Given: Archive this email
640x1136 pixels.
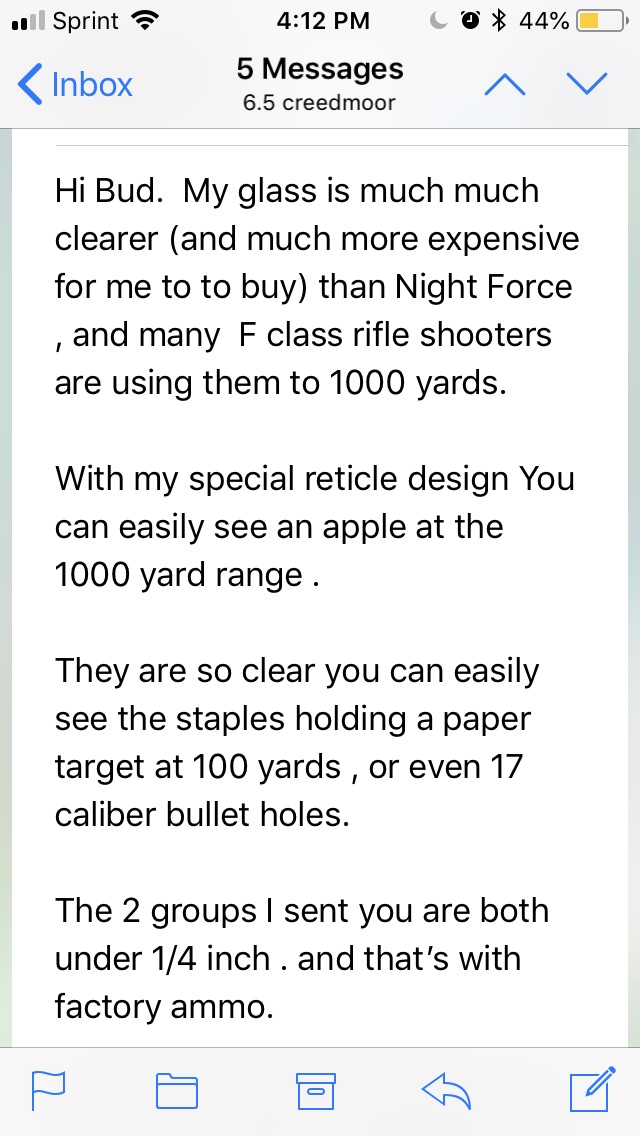Looking at the screenshot, I should click(x=315, y=1091).
